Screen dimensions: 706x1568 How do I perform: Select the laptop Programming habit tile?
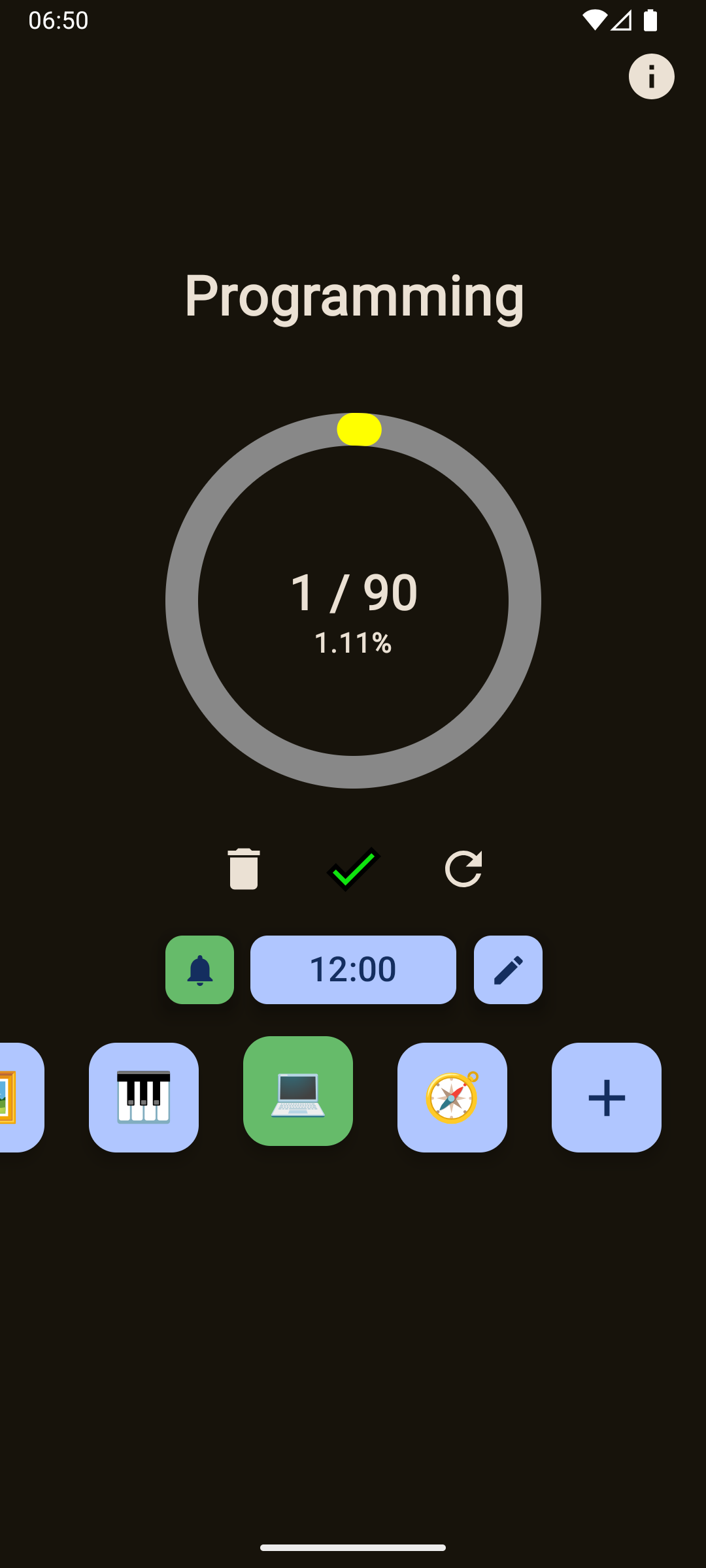298,1091
